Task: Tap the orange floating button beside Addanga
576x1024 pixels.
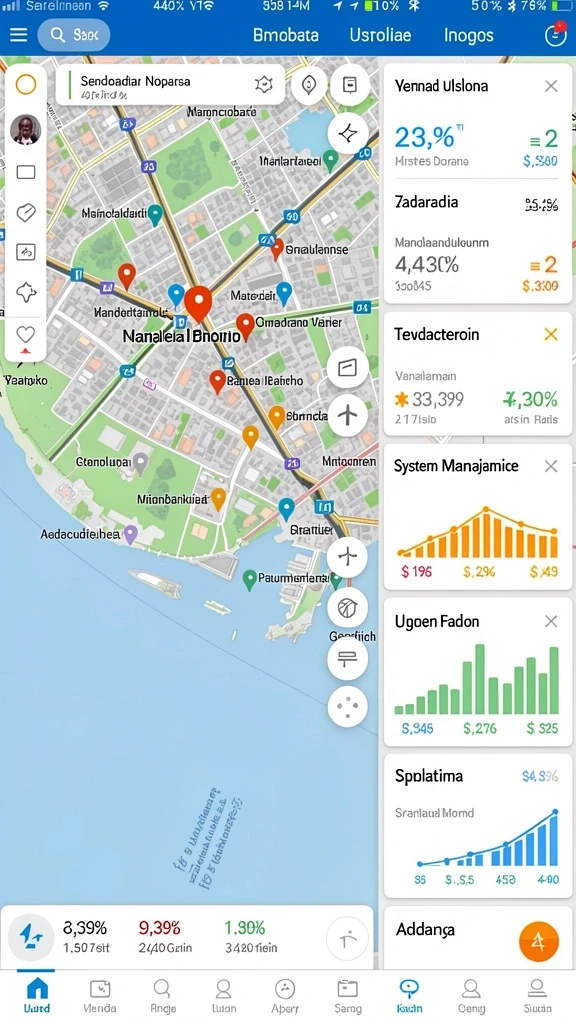Action: coord(539,941)
